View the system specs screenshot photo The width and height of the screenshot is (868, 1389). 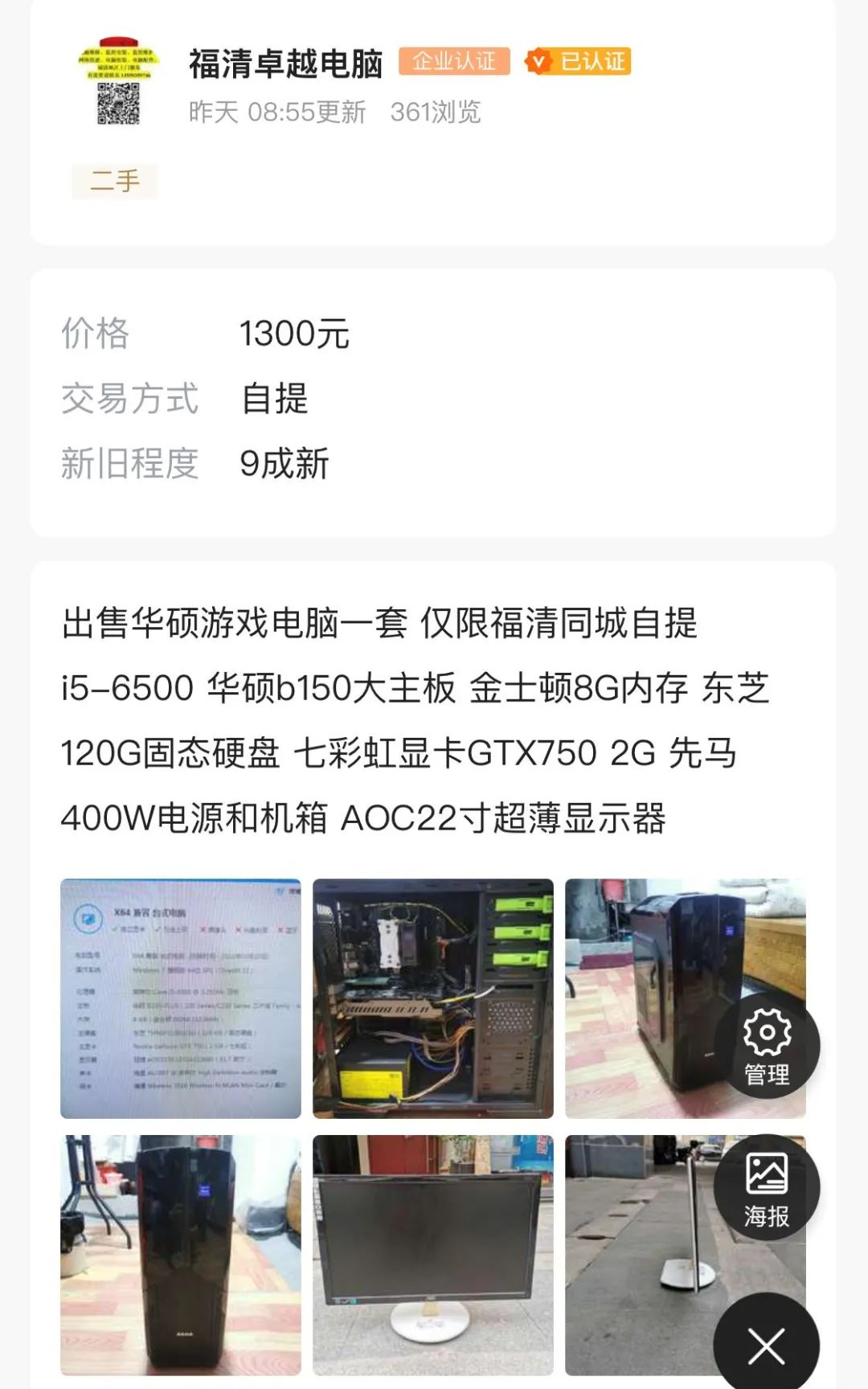point(181,998)
